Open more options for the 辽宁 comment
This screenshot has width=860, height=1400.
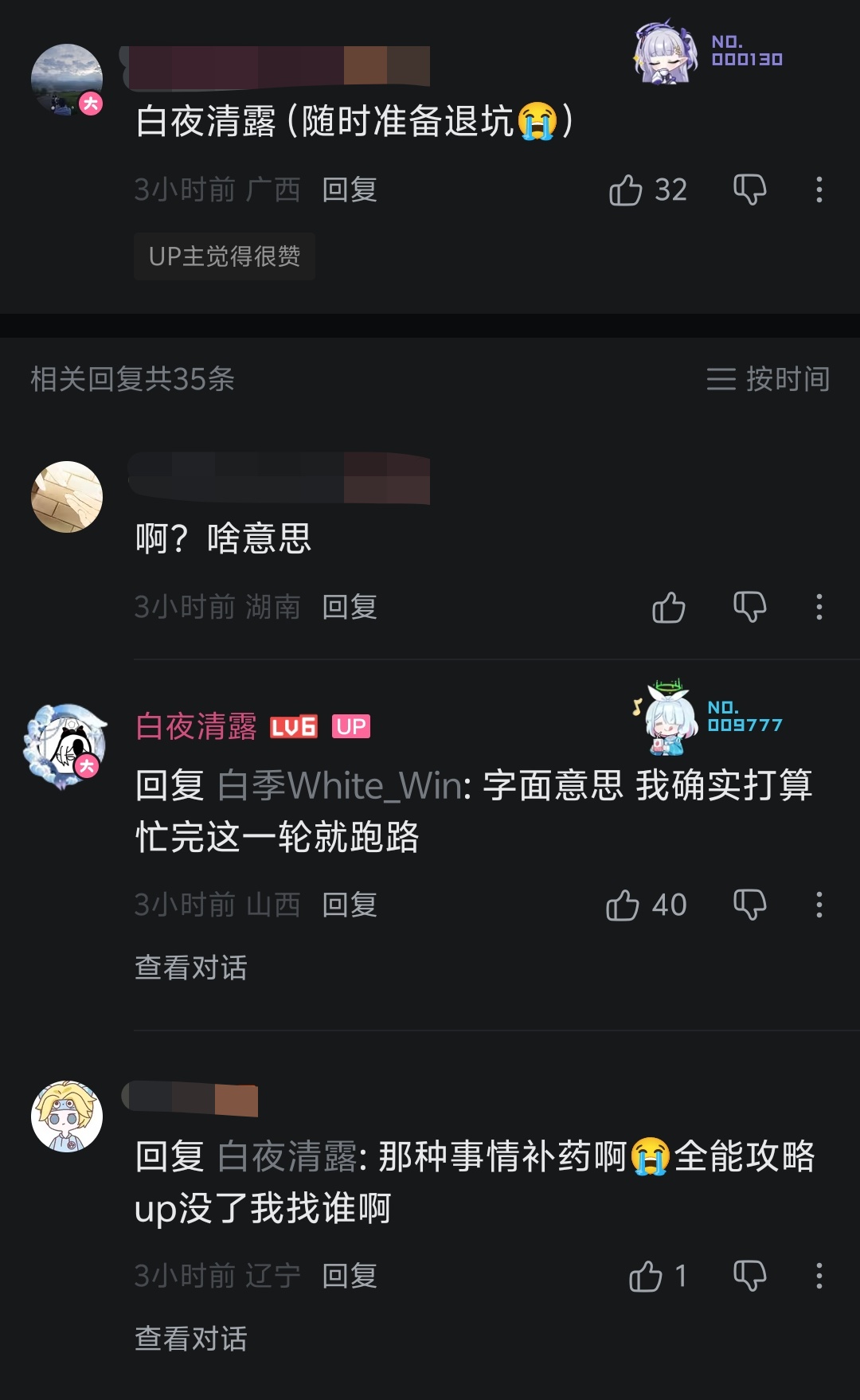pyautogui.click(x=819, y=1277)
